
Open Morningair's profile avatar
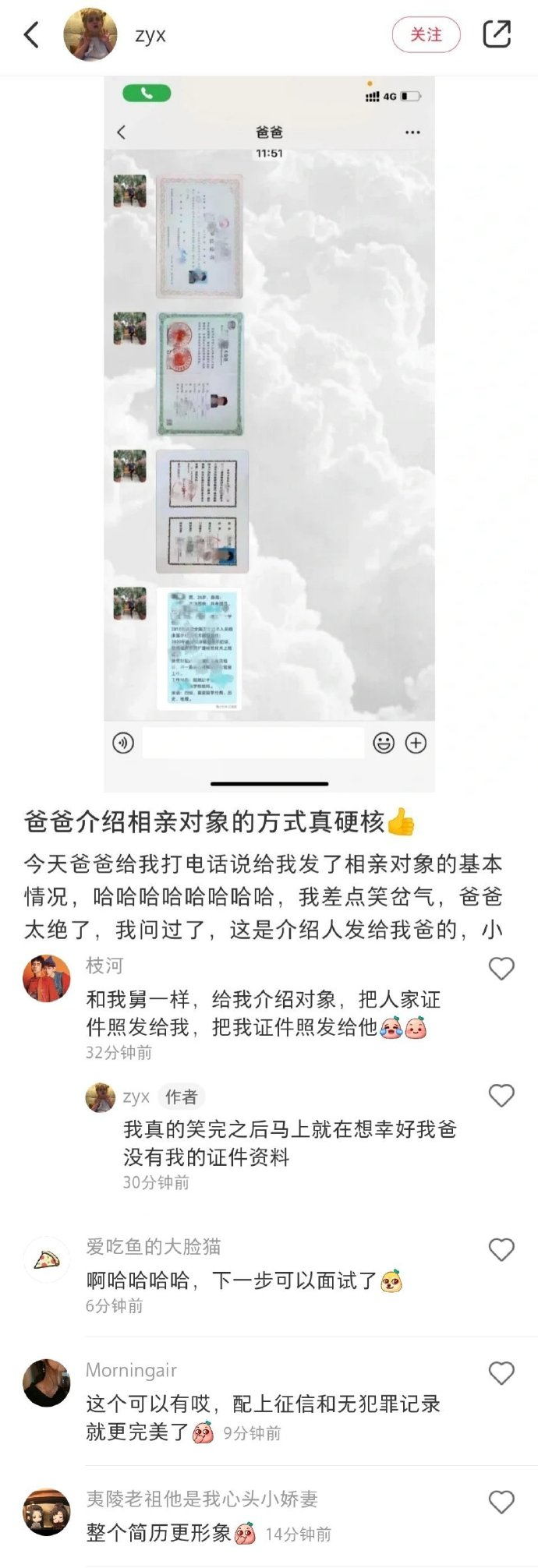pos(47,1383)
